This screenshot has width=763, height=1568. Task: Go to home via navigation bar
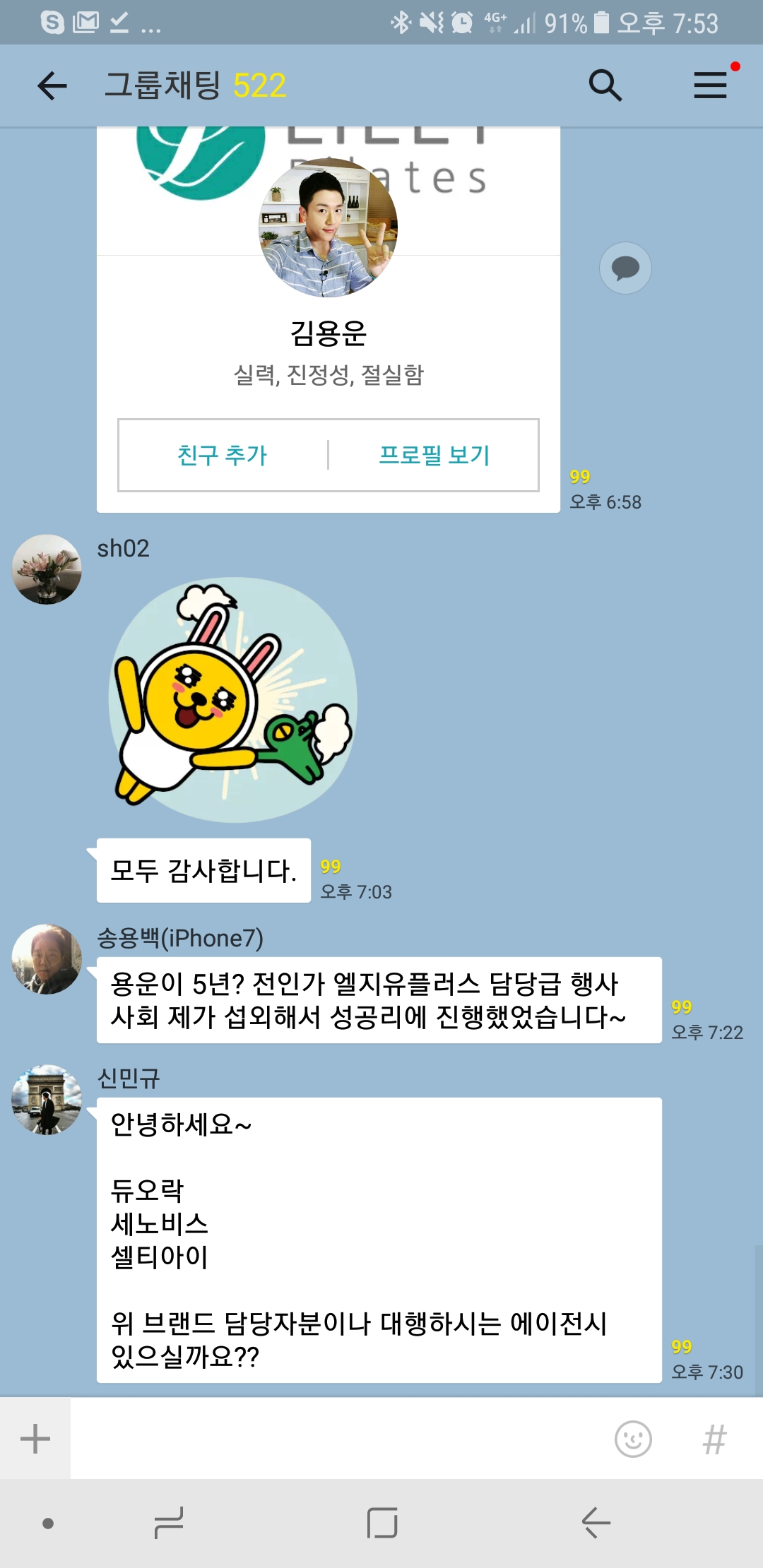tap(382, 1523)
